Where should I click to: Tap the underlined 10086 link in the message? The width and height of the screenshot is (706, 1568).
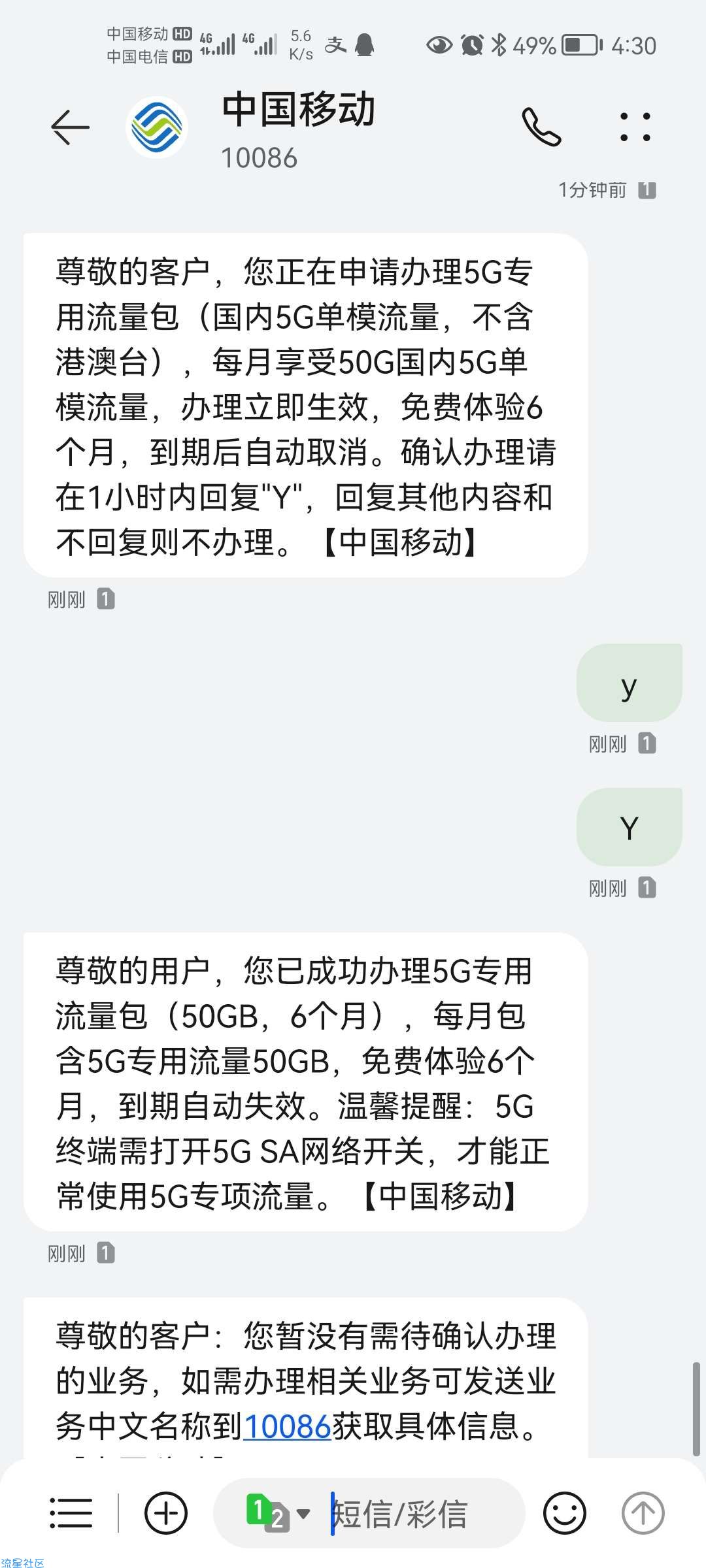pos(288,1426)
